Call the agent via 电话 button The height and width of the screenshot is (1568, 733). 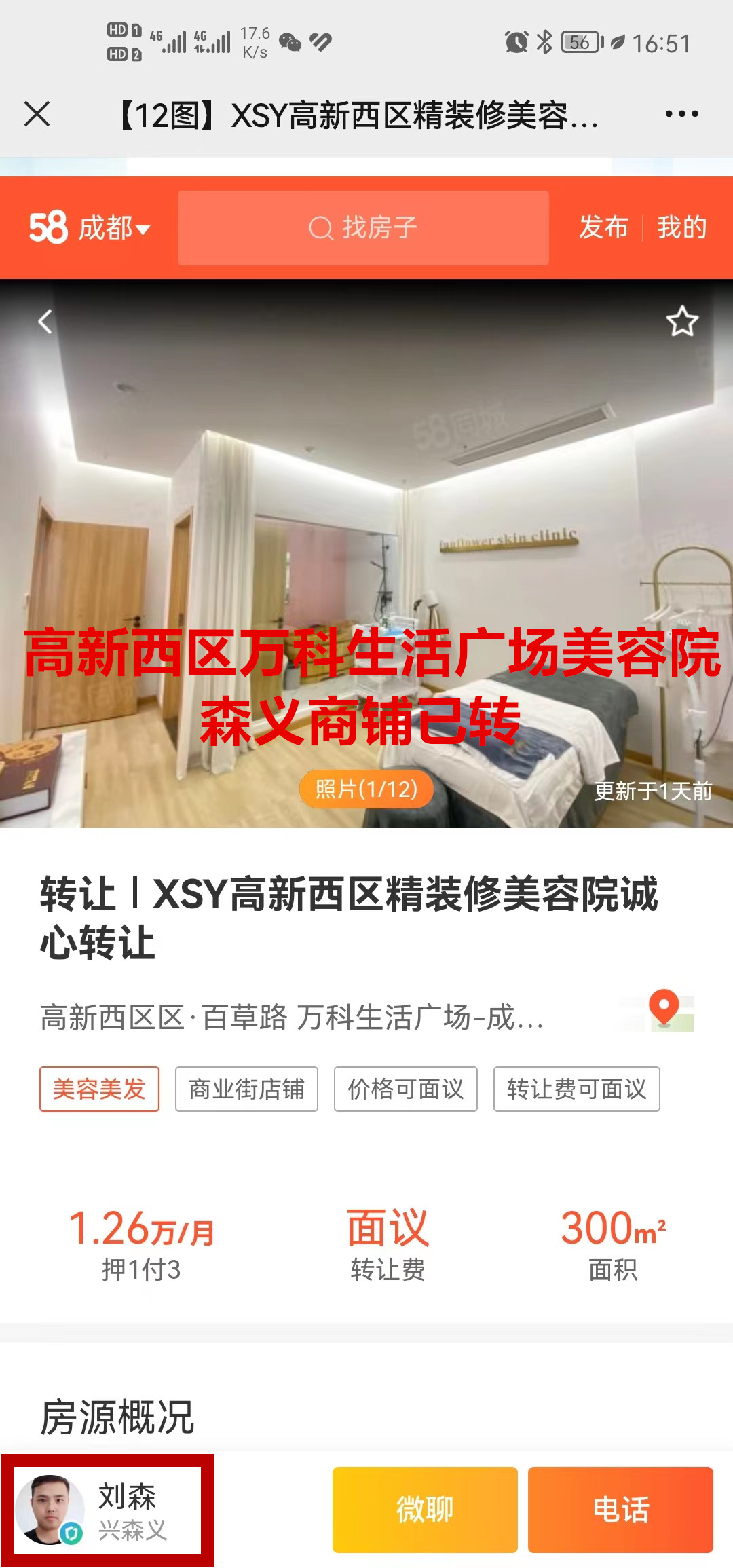click(x=620, y=1510)
